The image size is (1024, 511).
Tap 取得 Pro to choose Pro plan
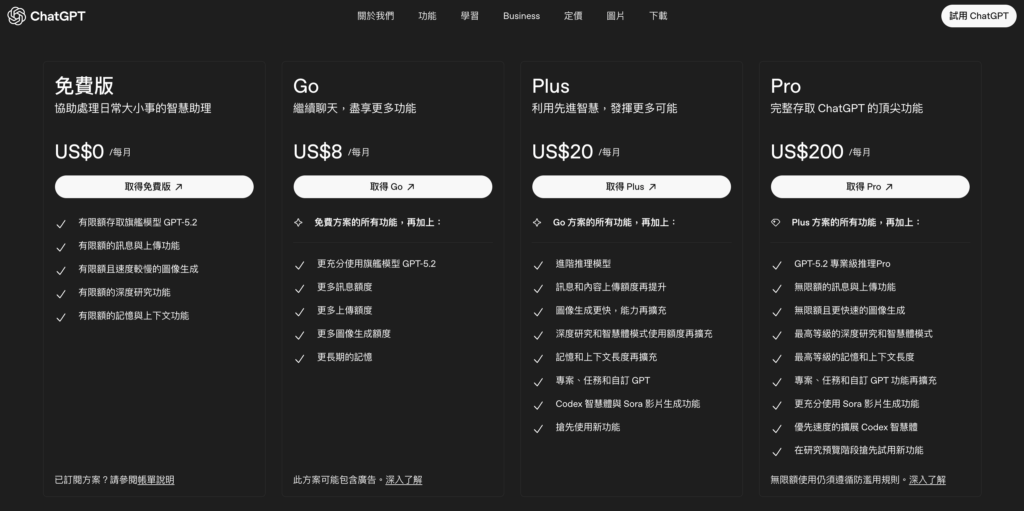pyautogui.click(x=869, y=187)
